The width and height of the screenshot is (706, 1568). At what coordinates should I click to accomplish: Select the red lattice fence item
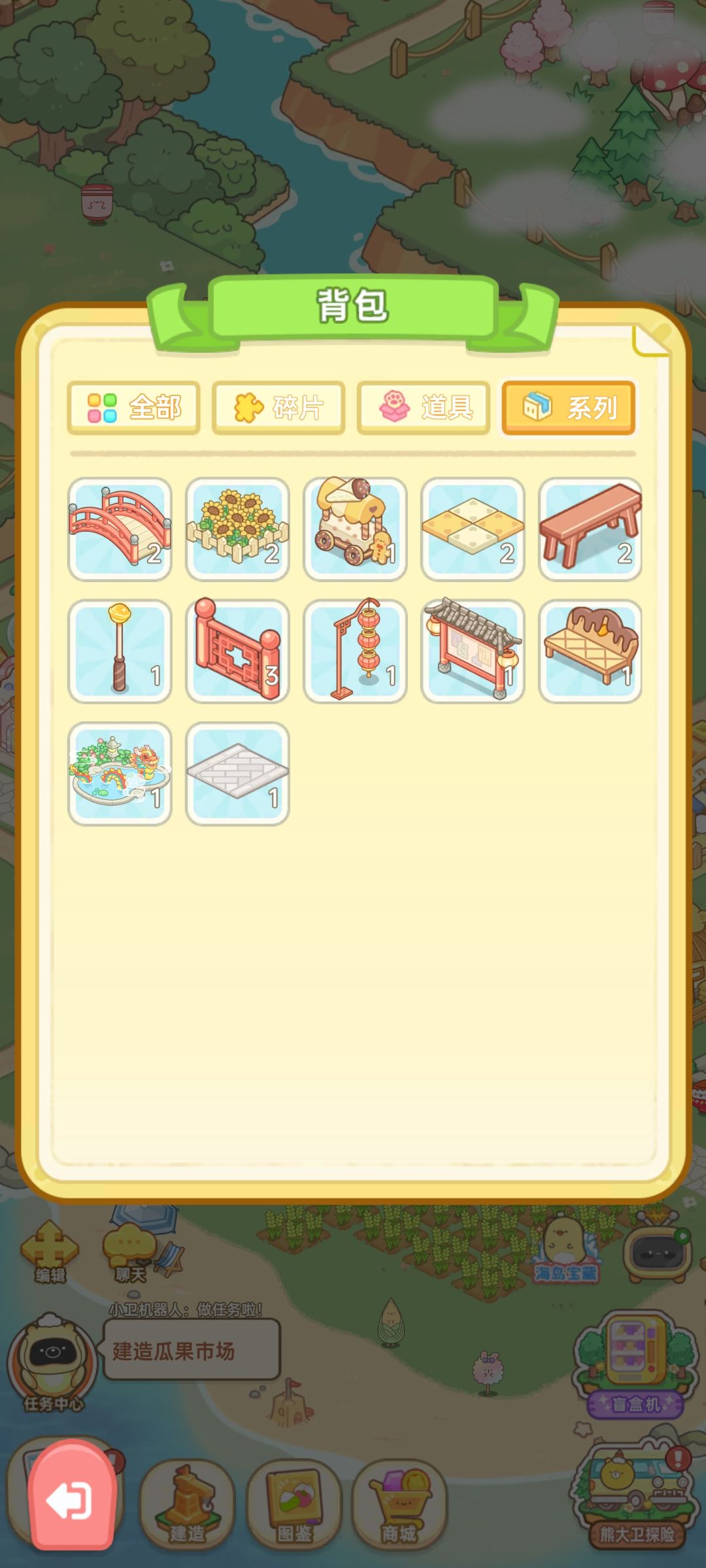click(x=238, y=651)
